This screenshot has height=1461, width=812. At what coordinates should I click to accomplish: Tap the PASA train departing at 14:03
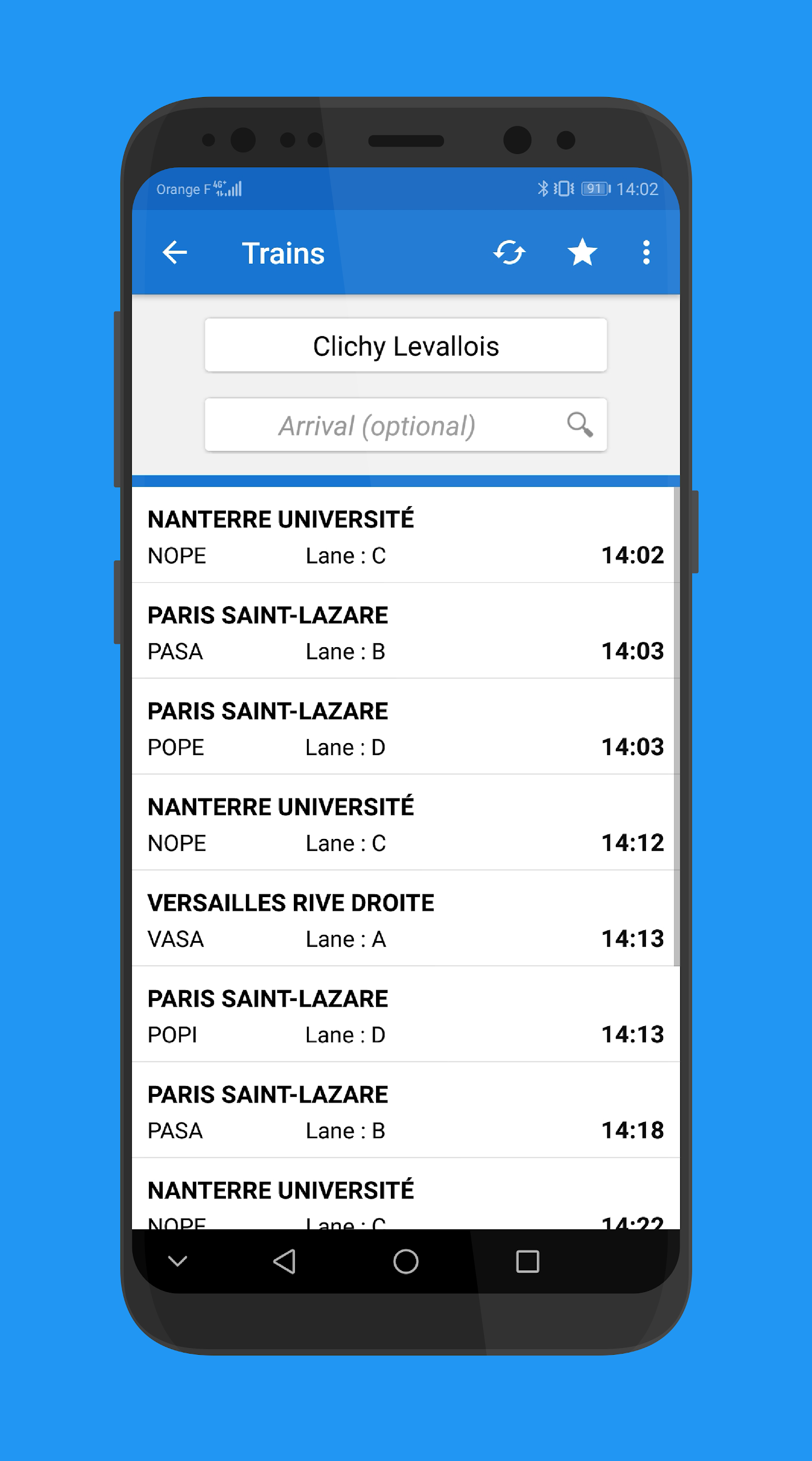click(406, 632)
